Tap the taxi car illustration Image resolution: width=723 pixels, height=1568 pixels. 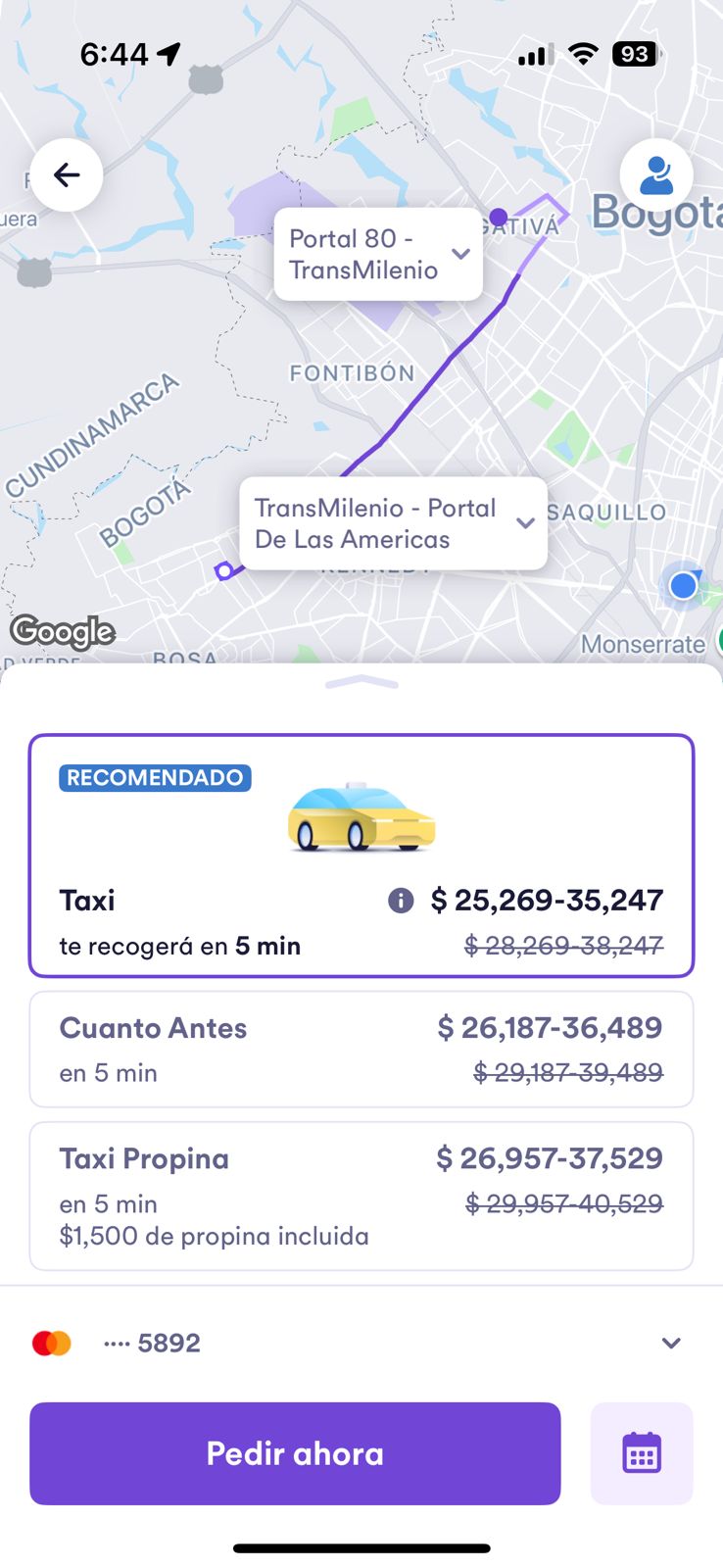coord(361,818)
